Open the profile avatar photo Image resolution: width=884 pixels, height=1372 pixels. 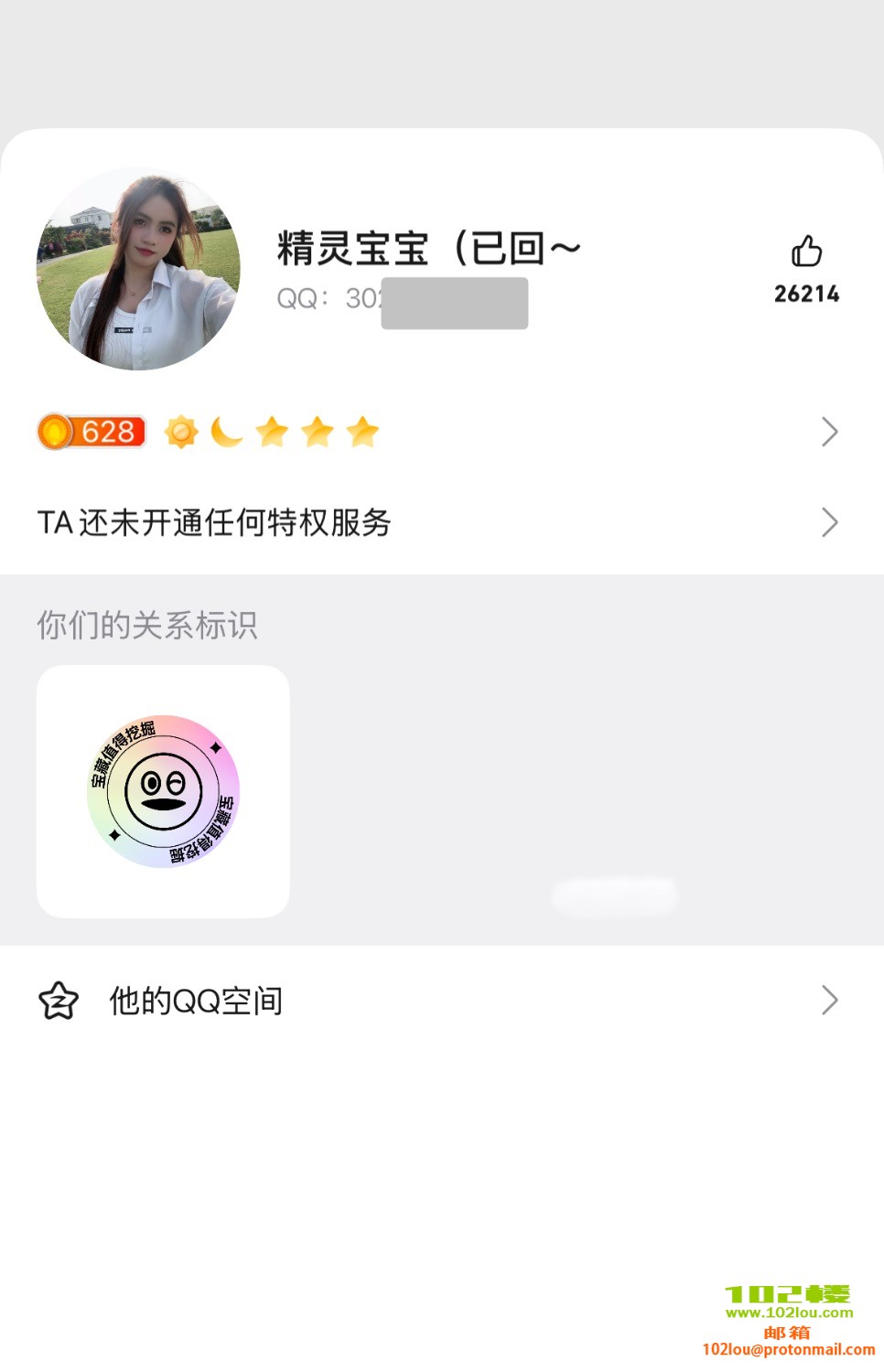pyautogui.click(x=138, y=269)
